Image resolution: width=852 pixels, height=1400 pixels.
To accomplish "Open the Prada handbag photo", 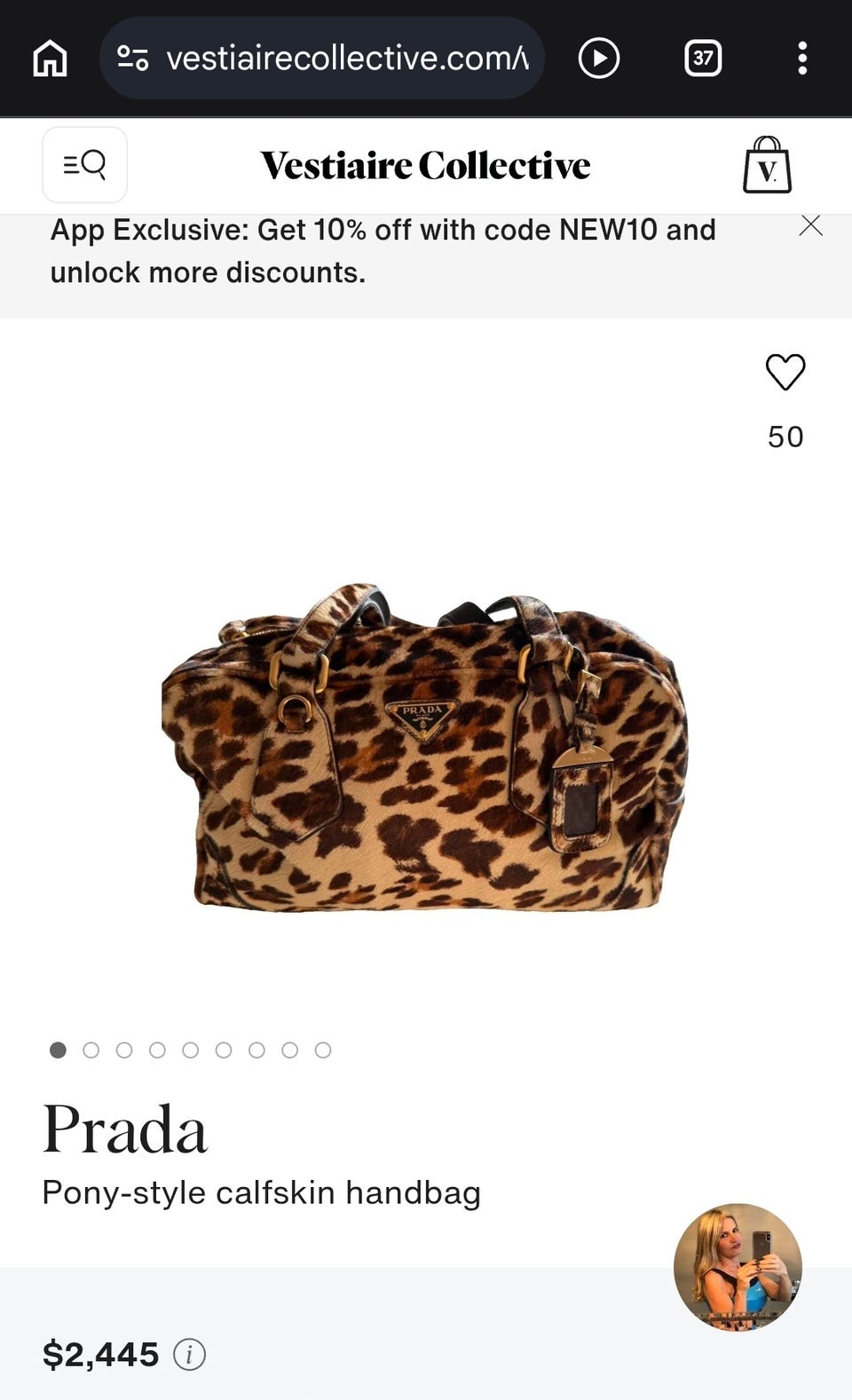I will [x=424, y=748].
